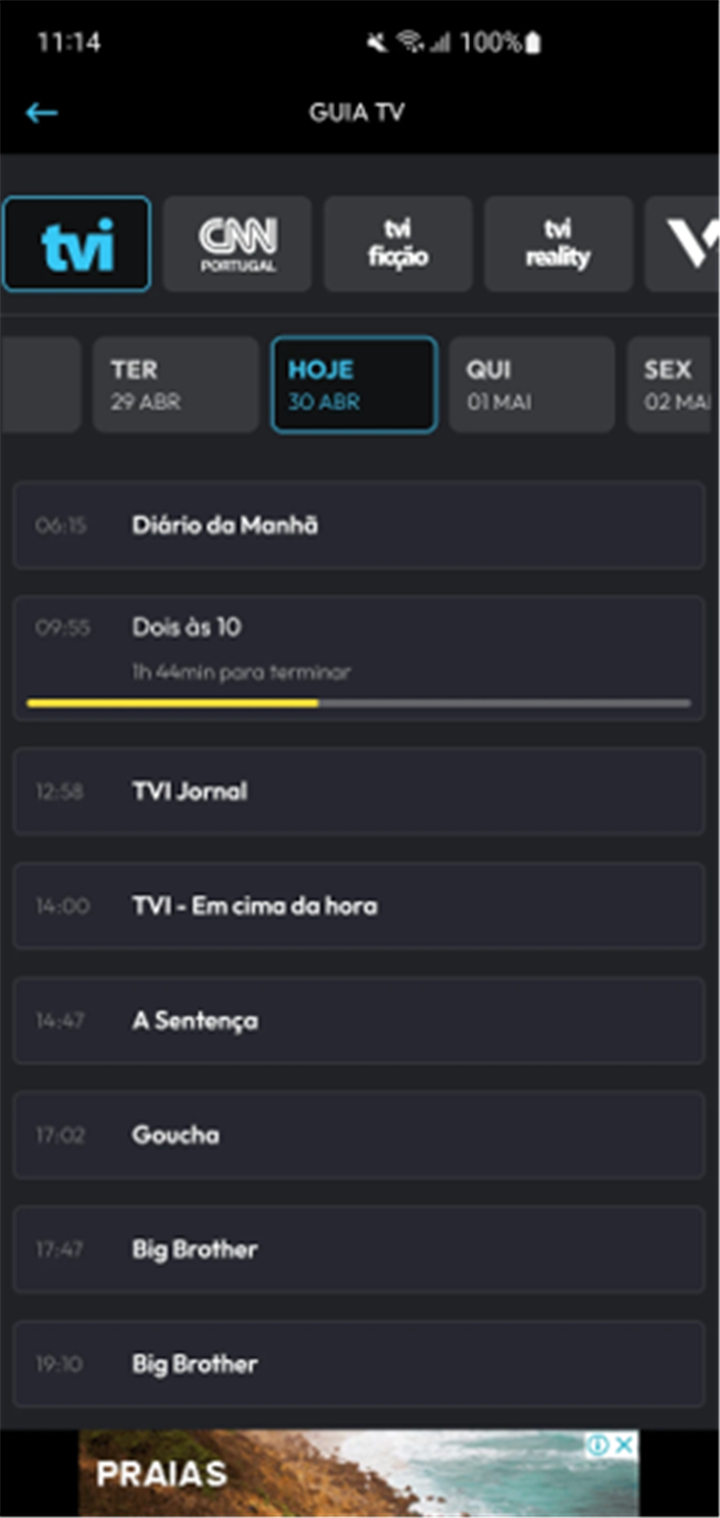Tap TVI - Em cima da hora
Image resolution: width=720 pixels, height=1518 pixels.
pos(359,906)
